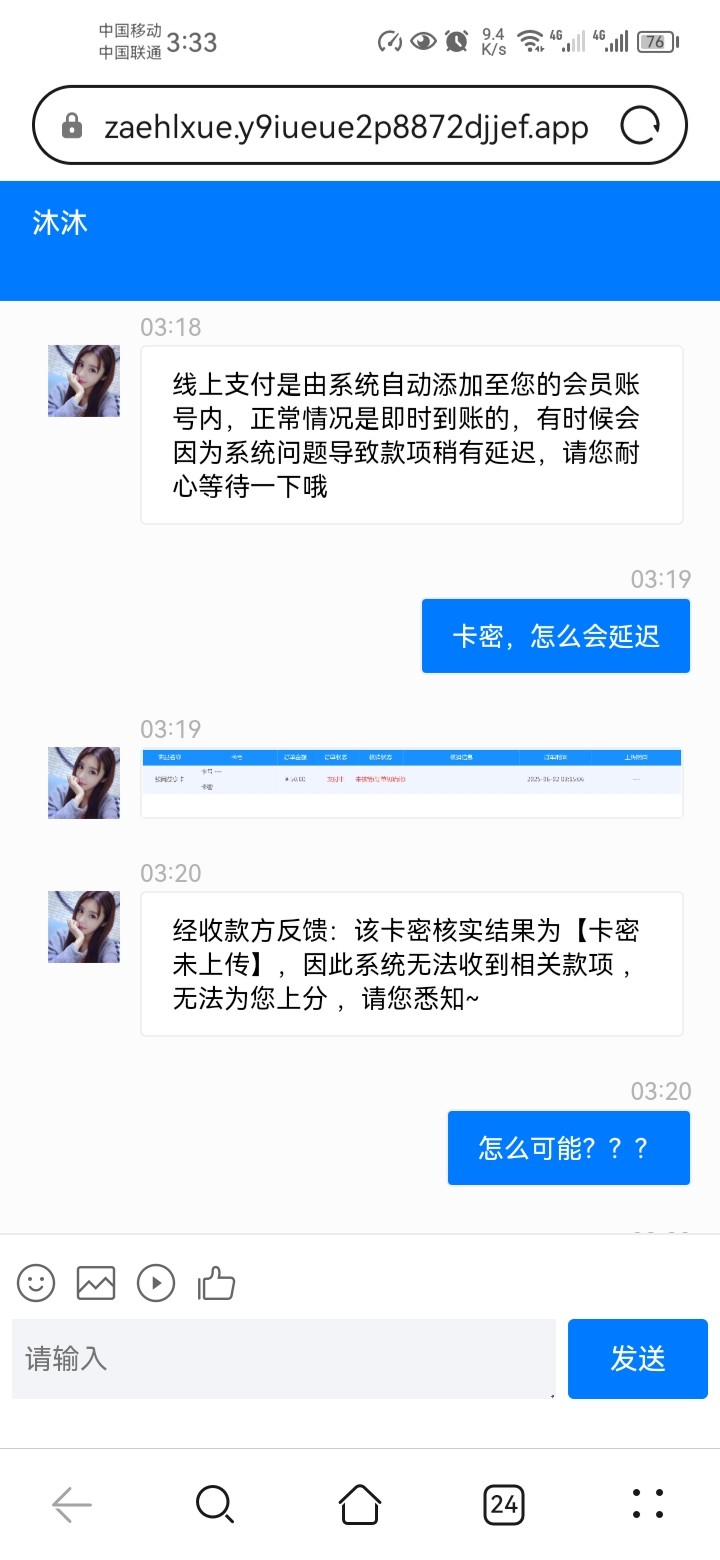Tap the browser address bar URL

(345, 127)
